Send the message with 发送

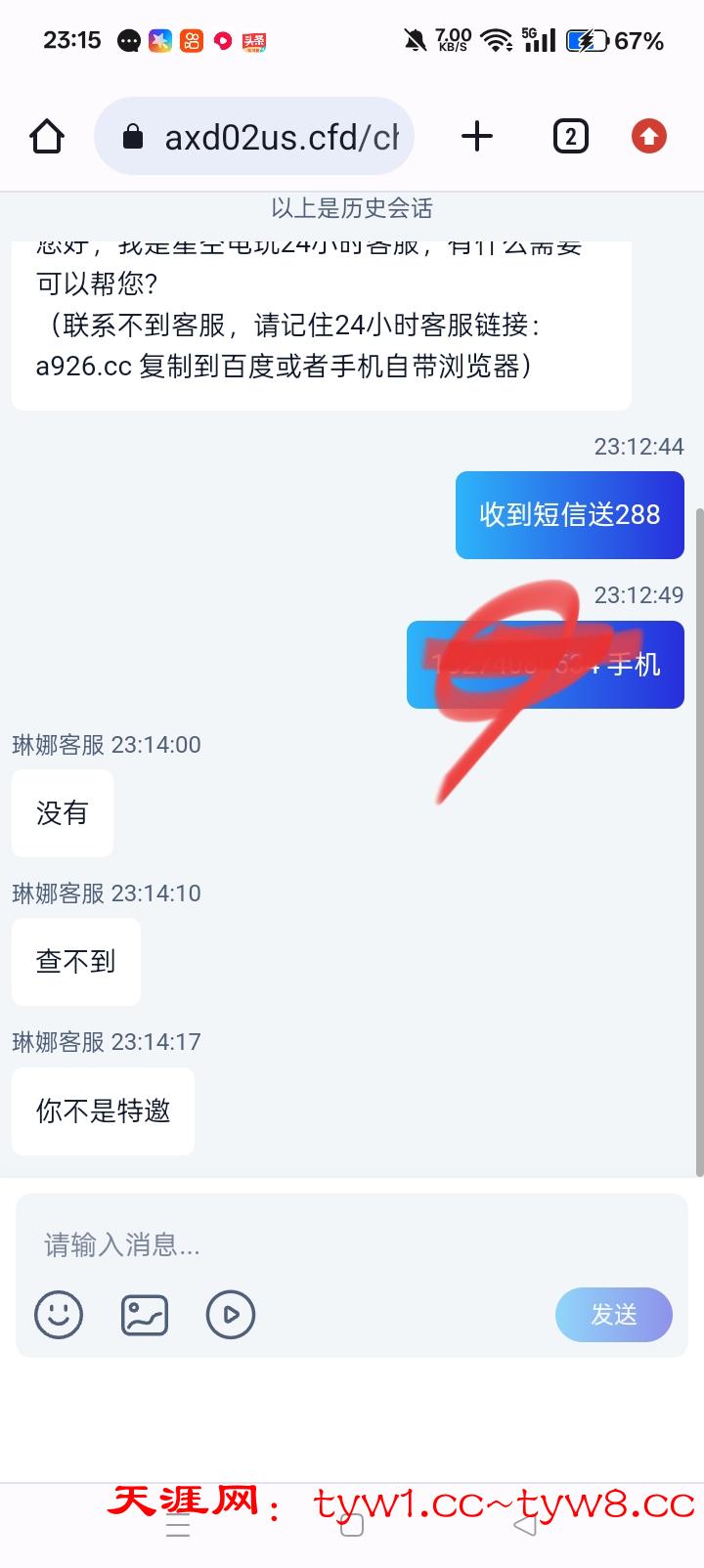[x=613, y=1315]
